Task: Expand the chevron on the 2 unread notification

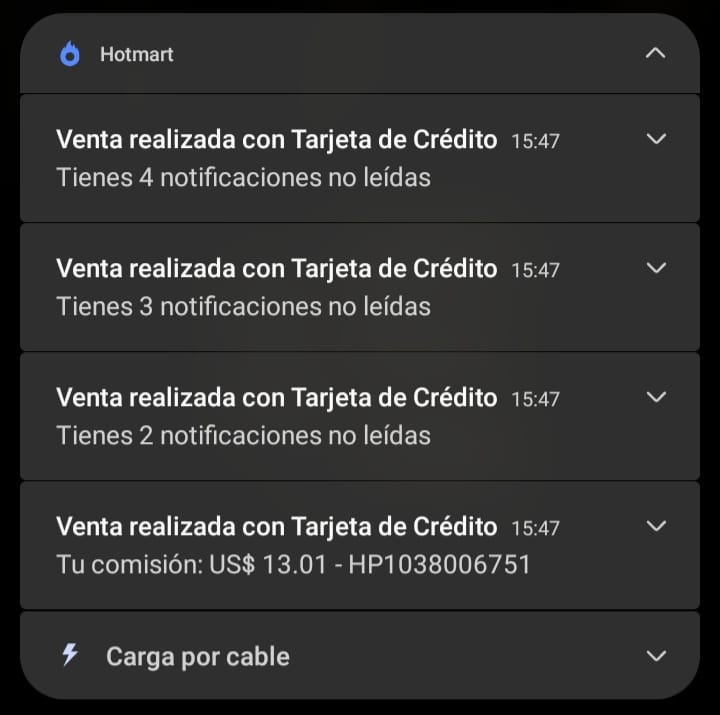Action: (x=656, y=397)
